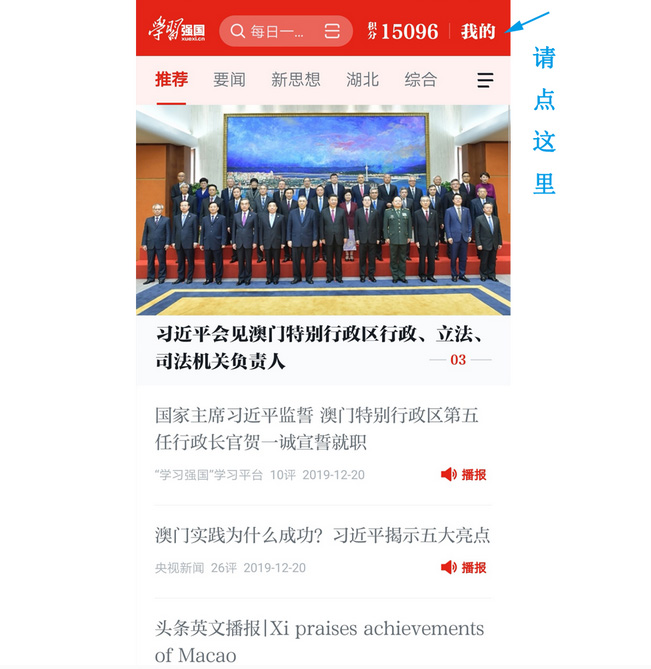Tap the scan icon in the search box
The width and height of the screenshot is (651, 669).
pyautogui.click(x=332, y=31)
